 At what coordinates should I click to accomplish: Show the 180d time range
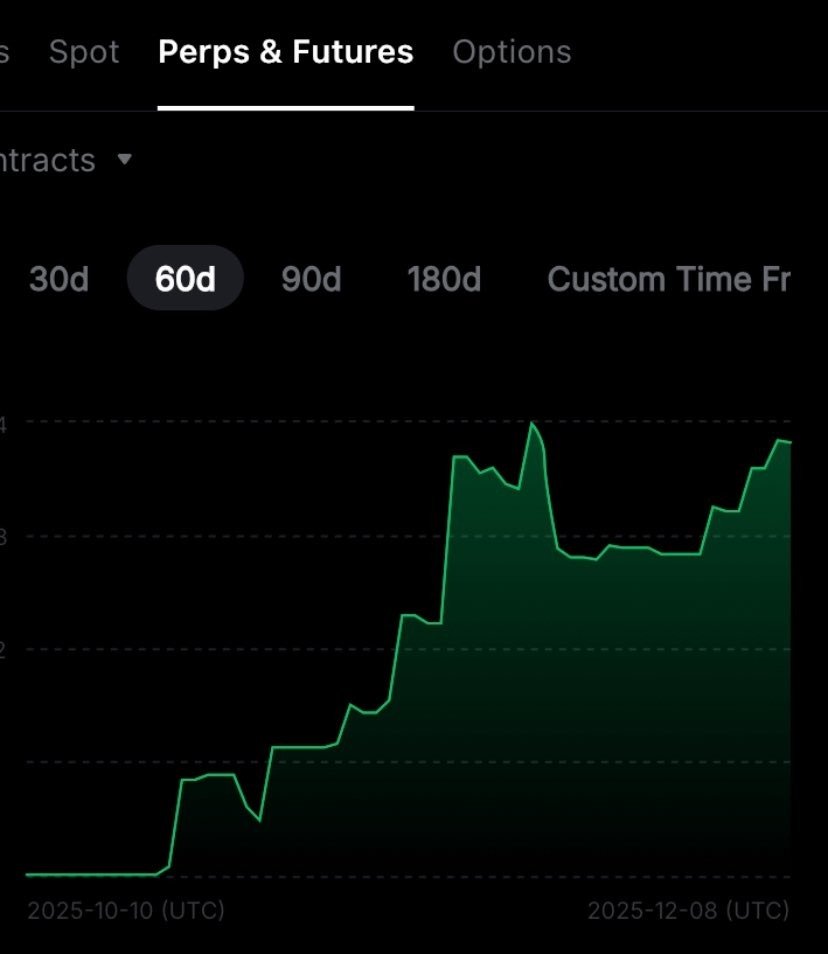coord(444,279)
